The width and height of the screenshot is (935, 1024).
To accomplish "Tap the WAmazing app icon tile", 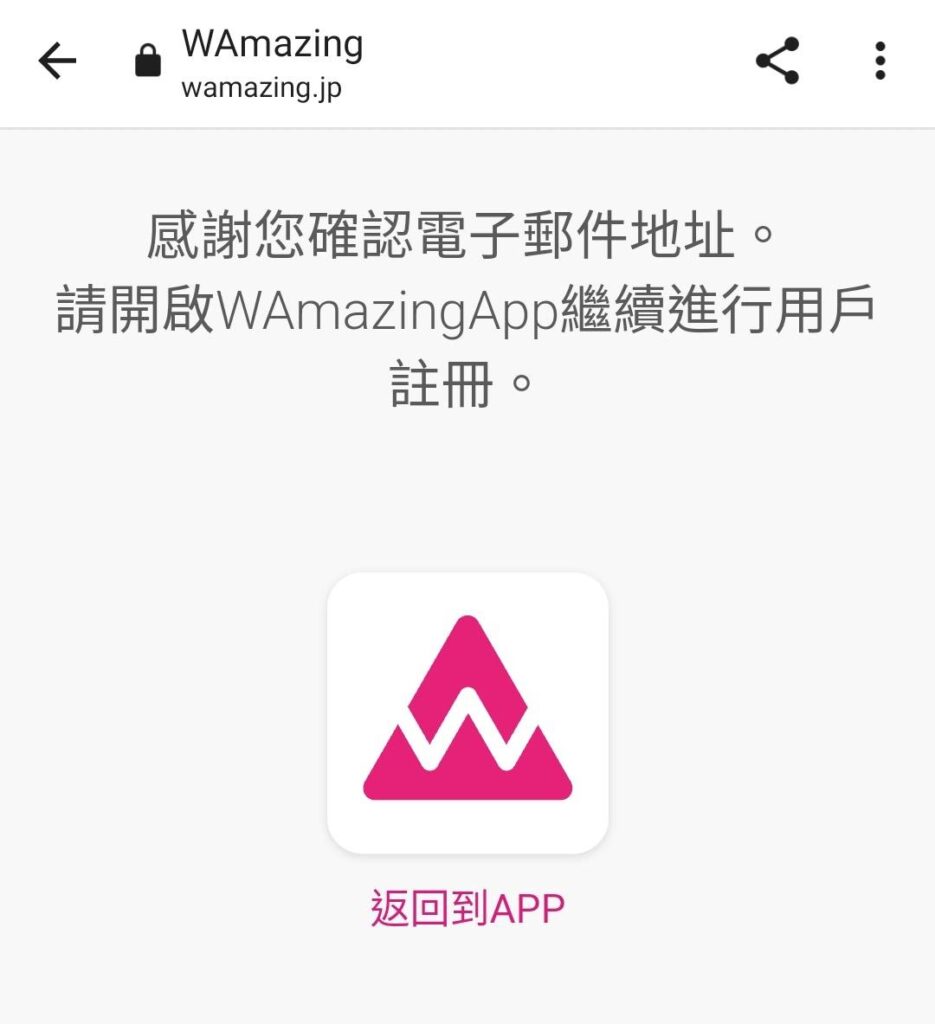I will [467, 712].
